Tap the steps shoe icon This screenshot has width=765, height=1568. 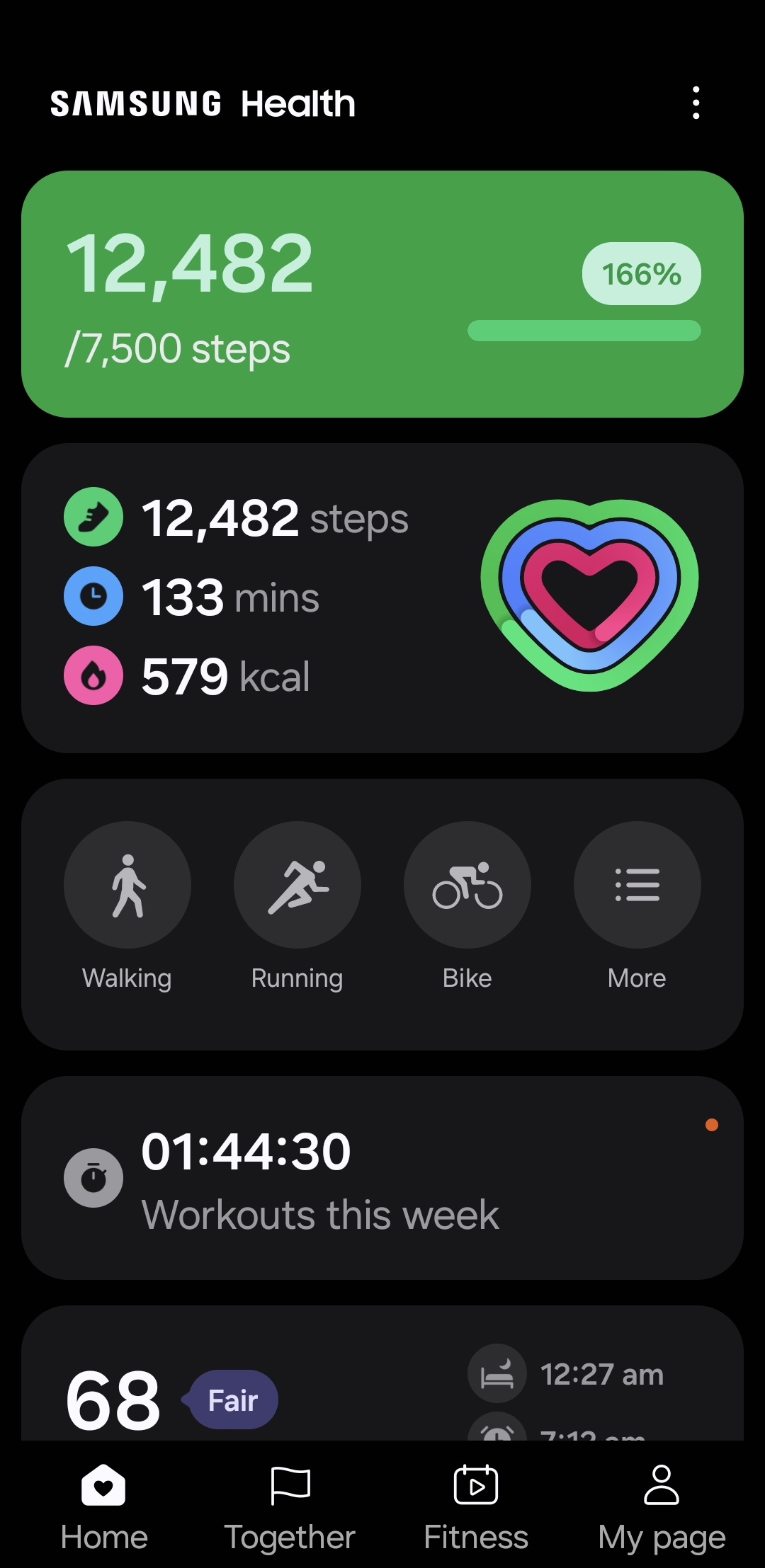click(x=93, y=517)
